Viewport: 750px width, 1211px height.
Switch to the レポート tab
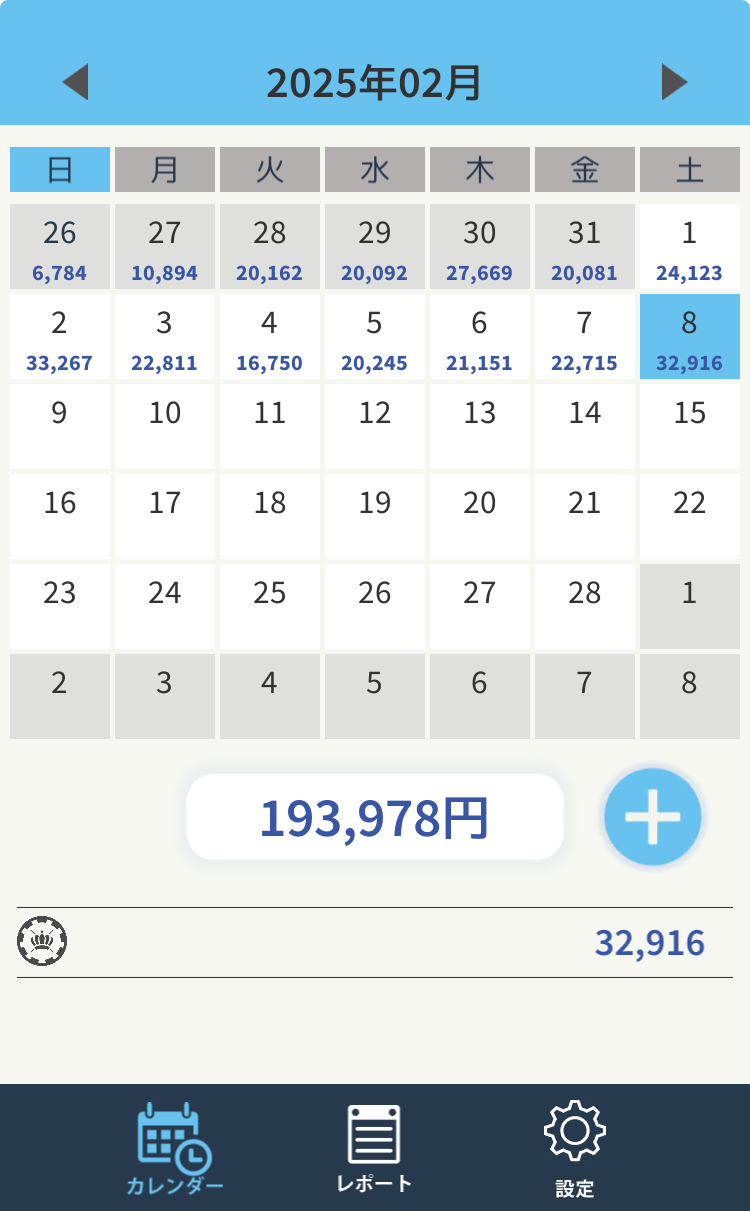coord(374,1148)
